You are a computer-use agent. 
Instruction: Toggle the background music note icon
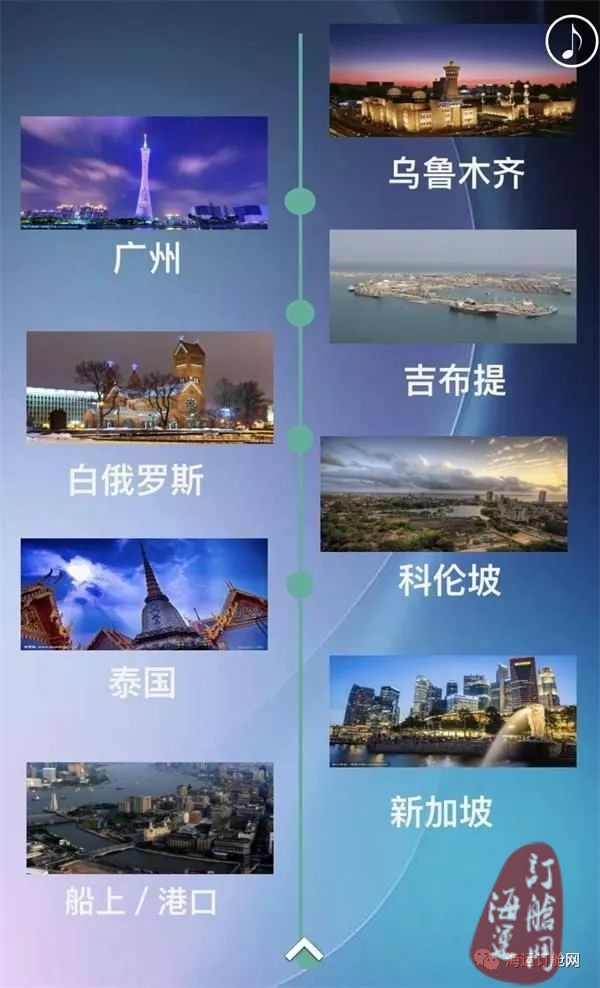pos(570,42)
